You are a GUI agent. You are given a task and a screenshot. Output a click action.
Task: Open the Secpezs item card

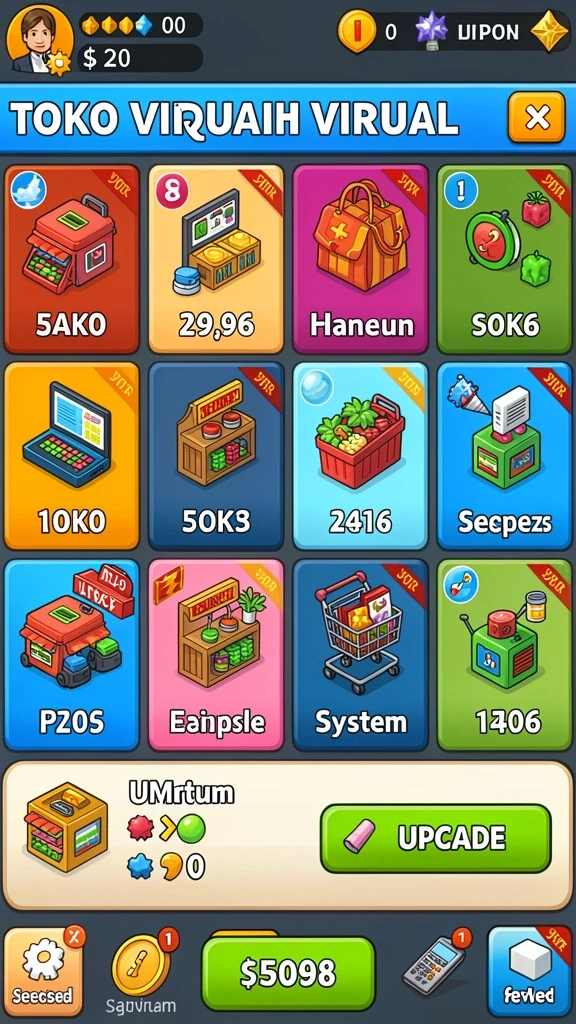pyautogui.click(x=505, y=456)
